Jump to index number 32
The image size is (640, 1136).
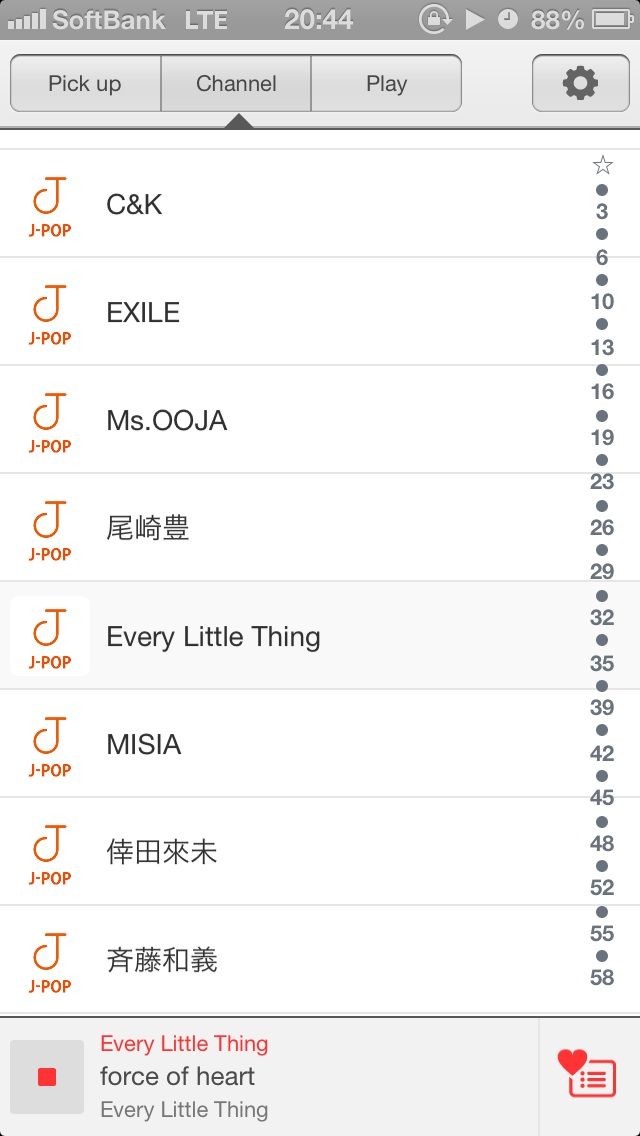tap(602, 618)
